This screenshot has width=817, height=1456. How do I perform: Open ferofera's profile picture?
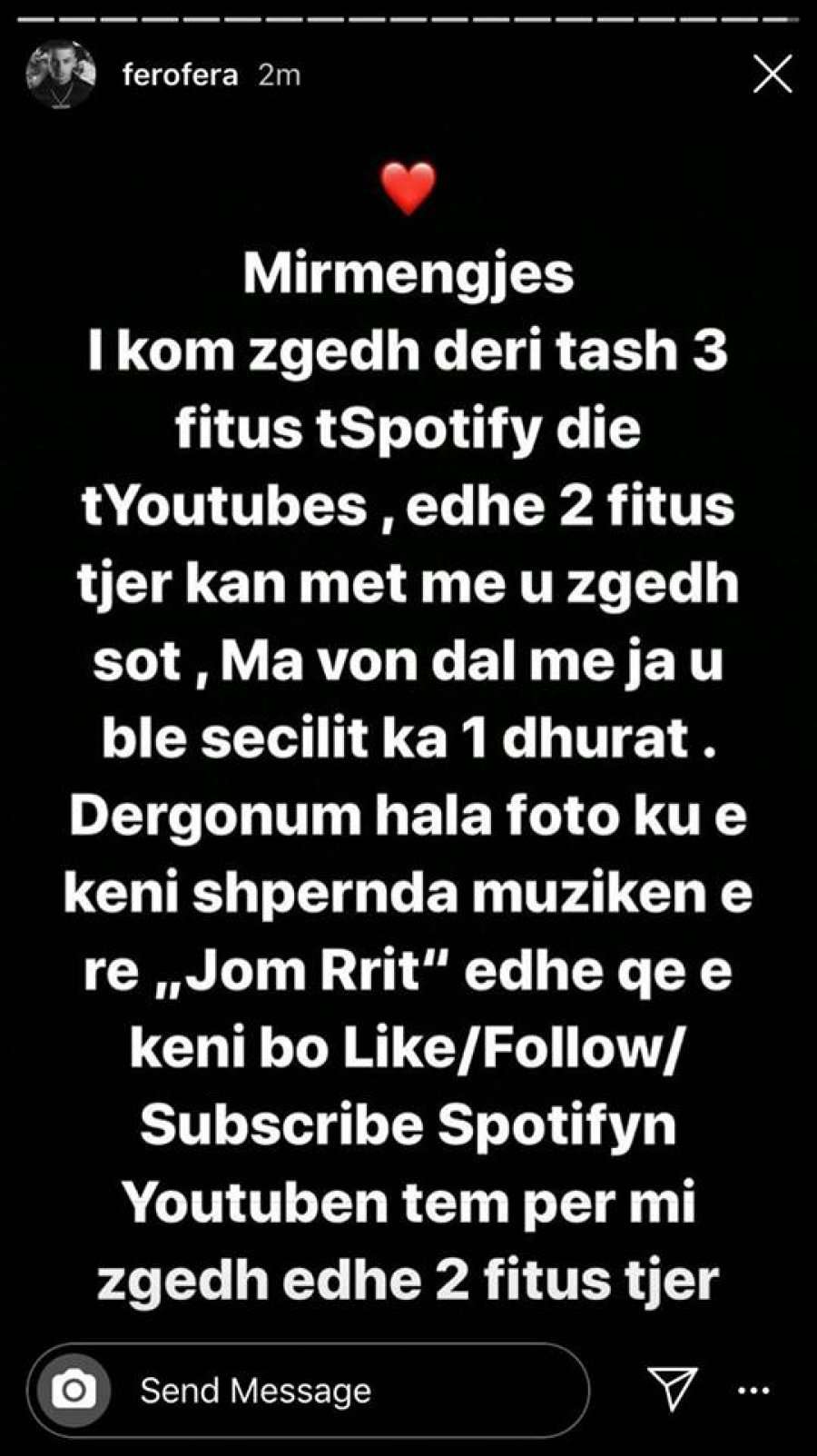(x=61, y=74)
